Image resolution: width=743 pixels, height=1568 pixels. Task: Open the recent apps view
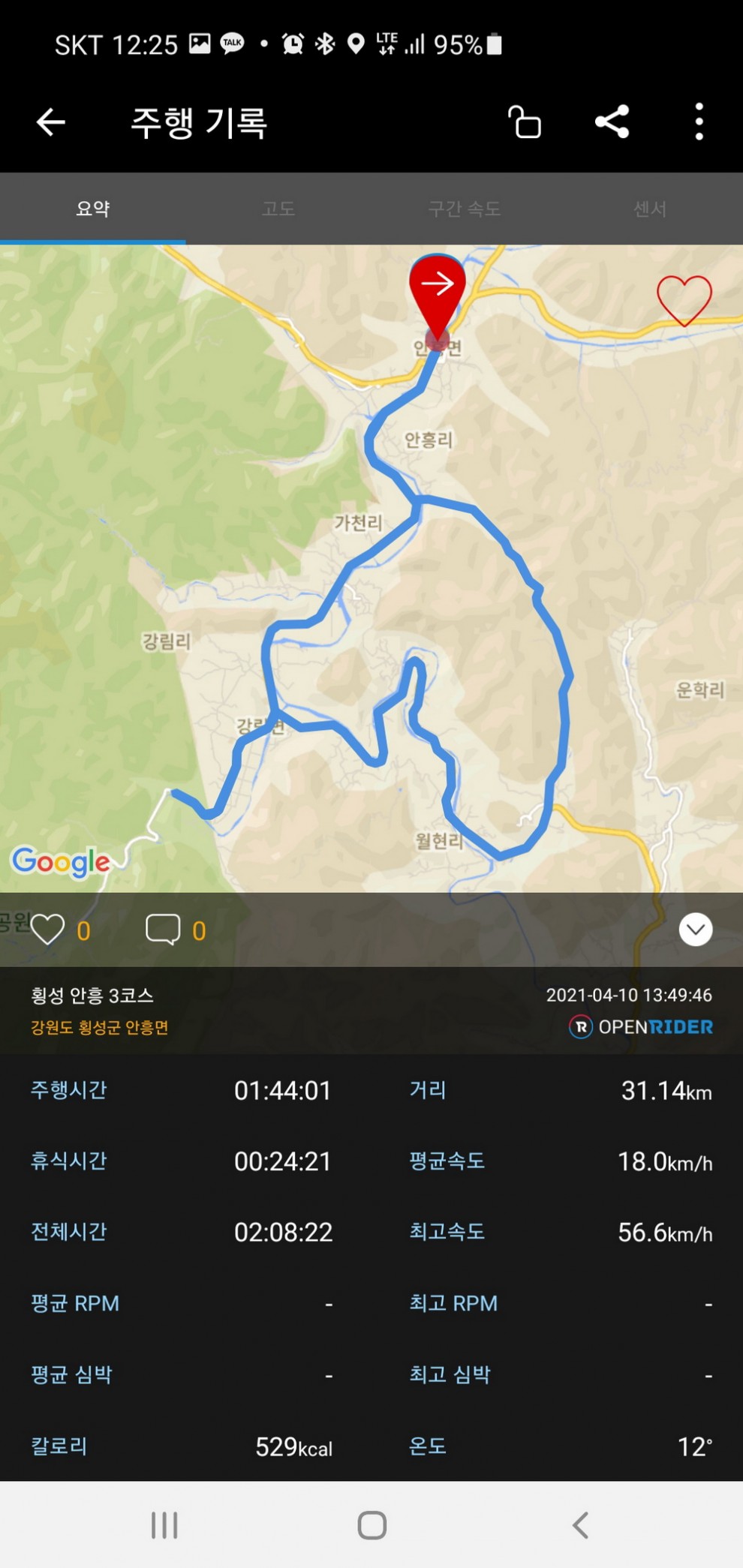[164, 1524]
